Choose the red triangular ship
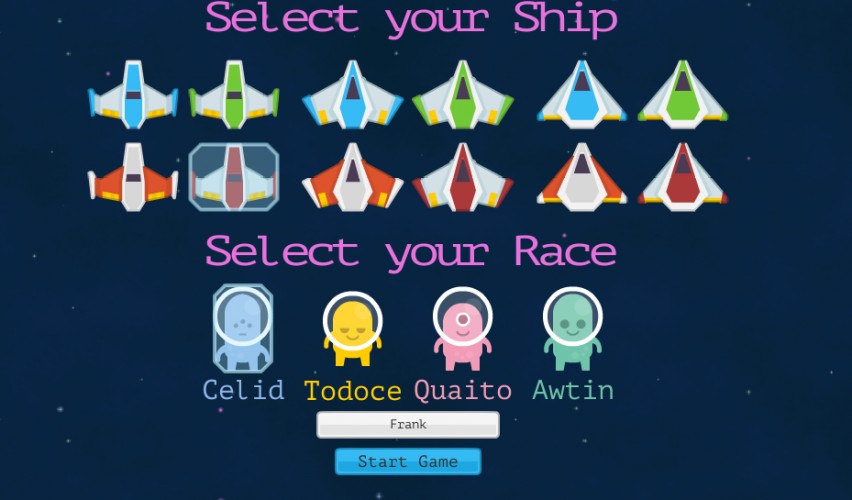 pyautogui.click(x=682, y=177)
